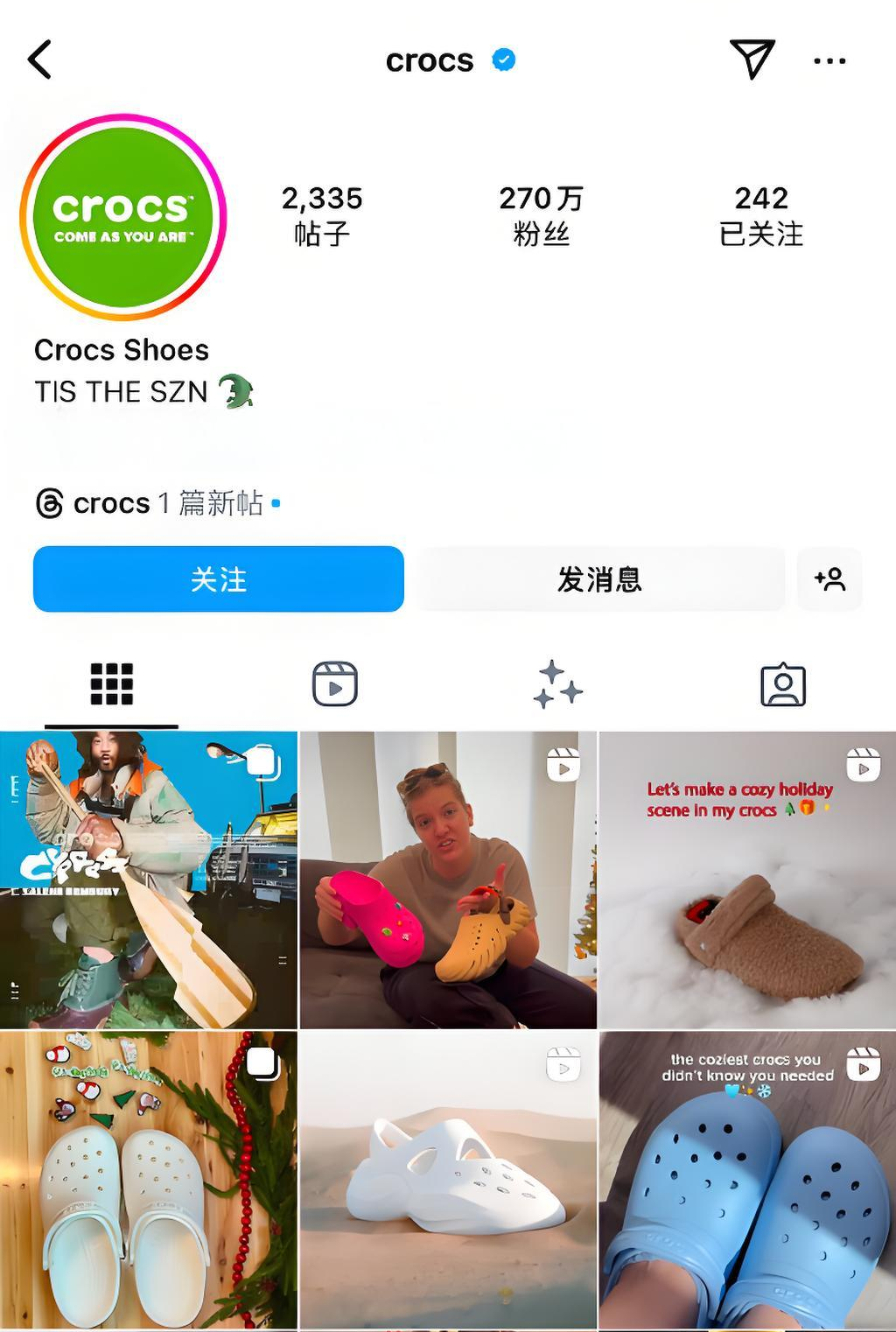The image size is (896, 1332).
Task: Switch to the sparkle stars tab
Action: coord(558,684)
